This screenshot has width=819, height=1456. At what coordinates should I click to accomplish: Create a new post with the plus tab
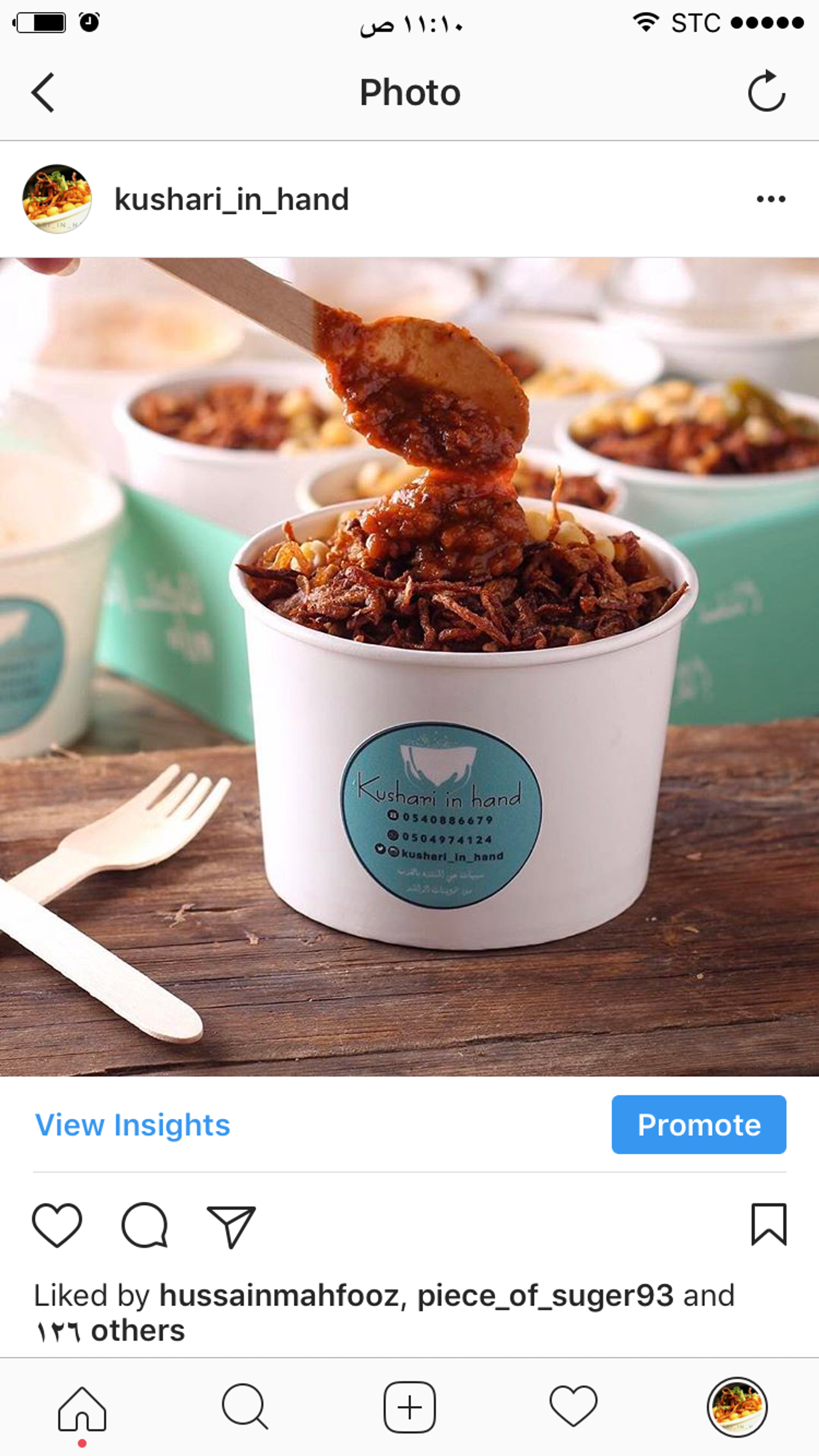coord(409,1408)
